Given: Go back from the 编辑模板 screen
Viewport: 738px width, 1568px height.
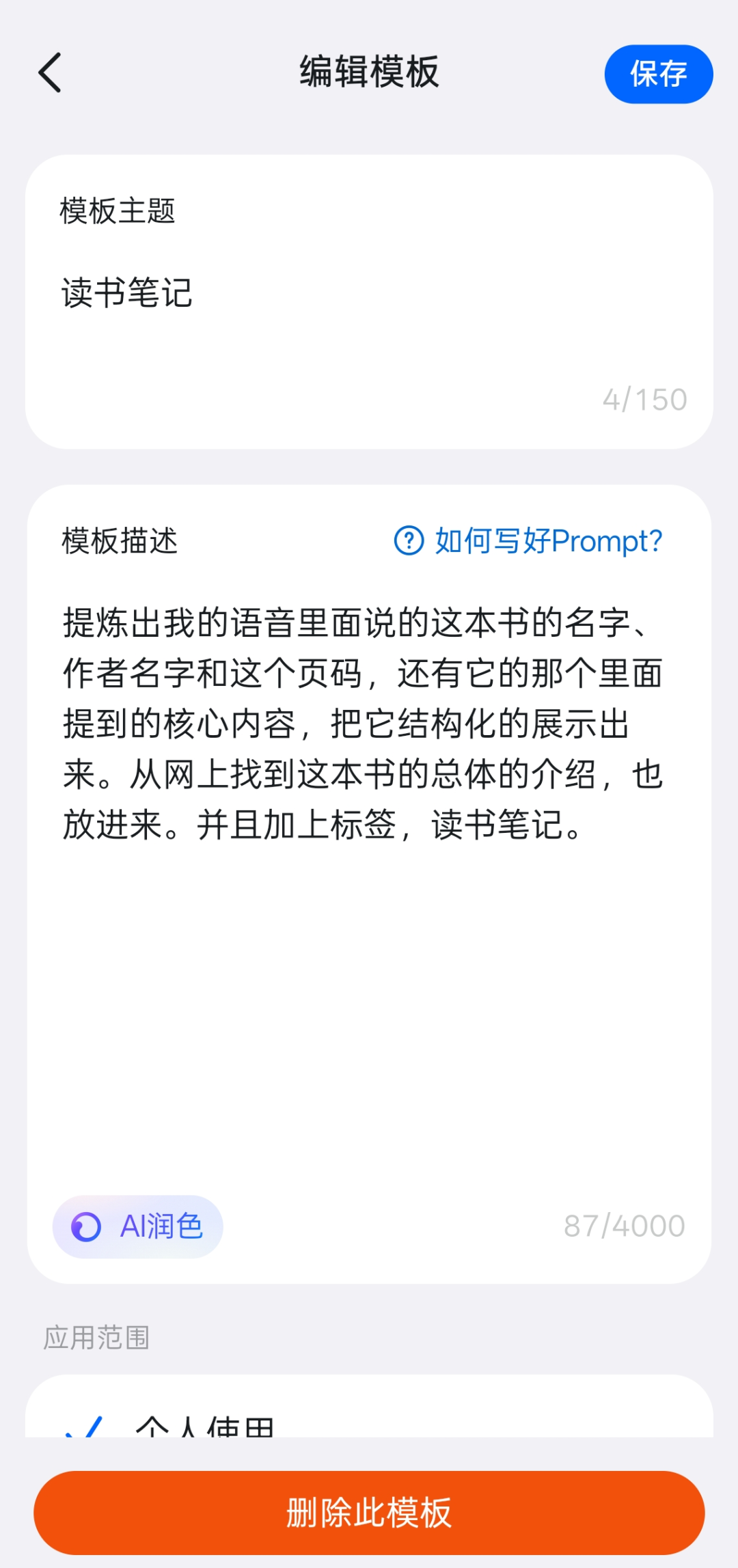Looking at the screenshot, I should click(x=50, y=72).
